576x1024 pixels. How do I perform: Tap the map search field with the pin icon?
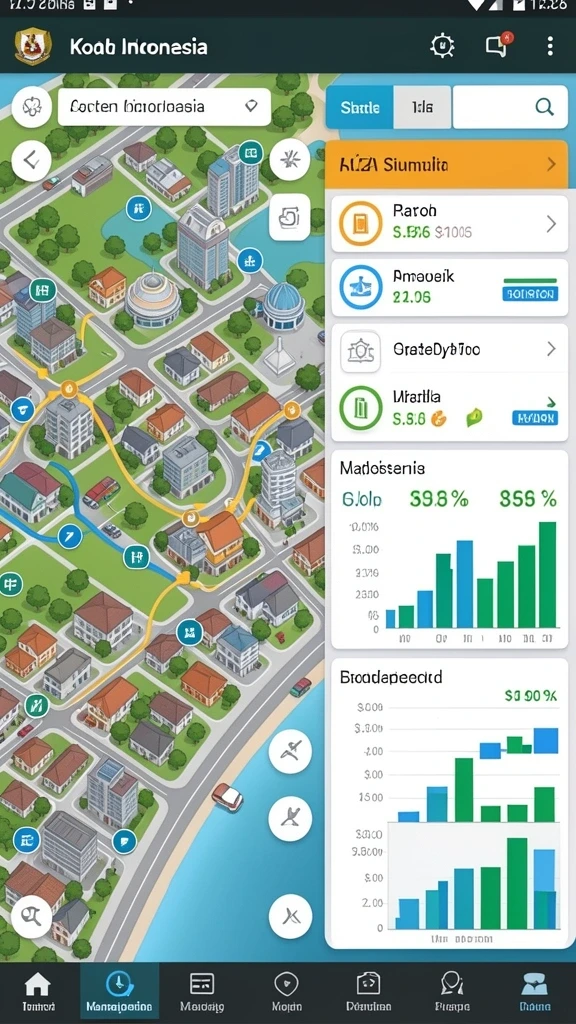click(164, 106)
